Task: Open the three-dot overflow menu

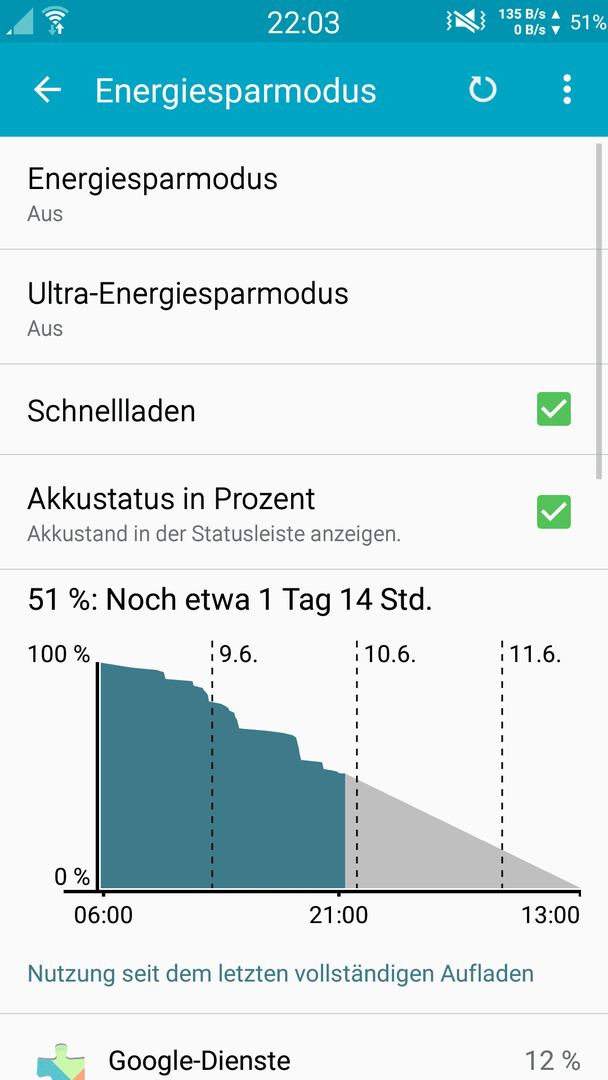Action: pos(566,90)
